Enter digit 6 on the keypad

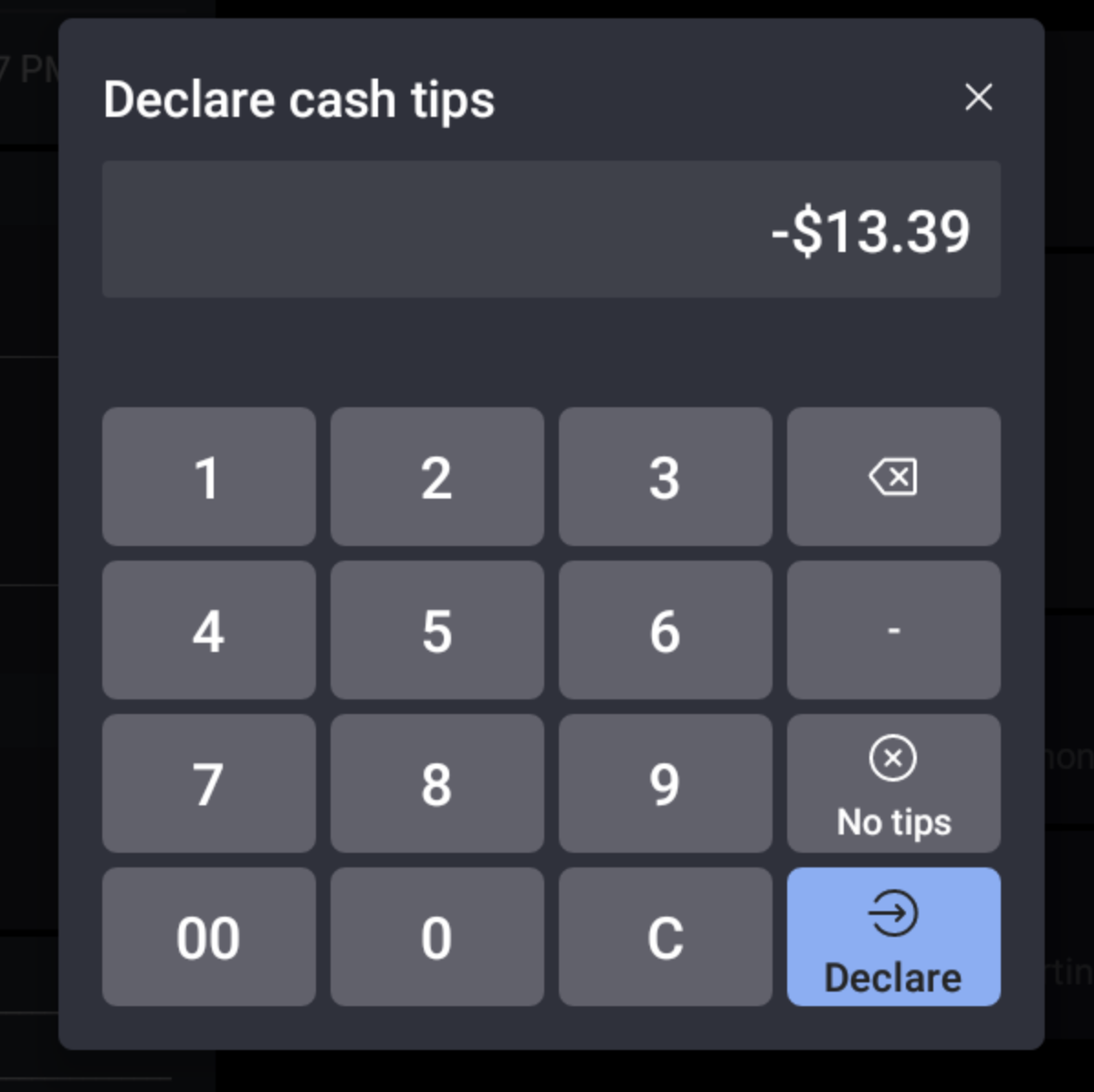pyautogui.click(x=665, y=630)
